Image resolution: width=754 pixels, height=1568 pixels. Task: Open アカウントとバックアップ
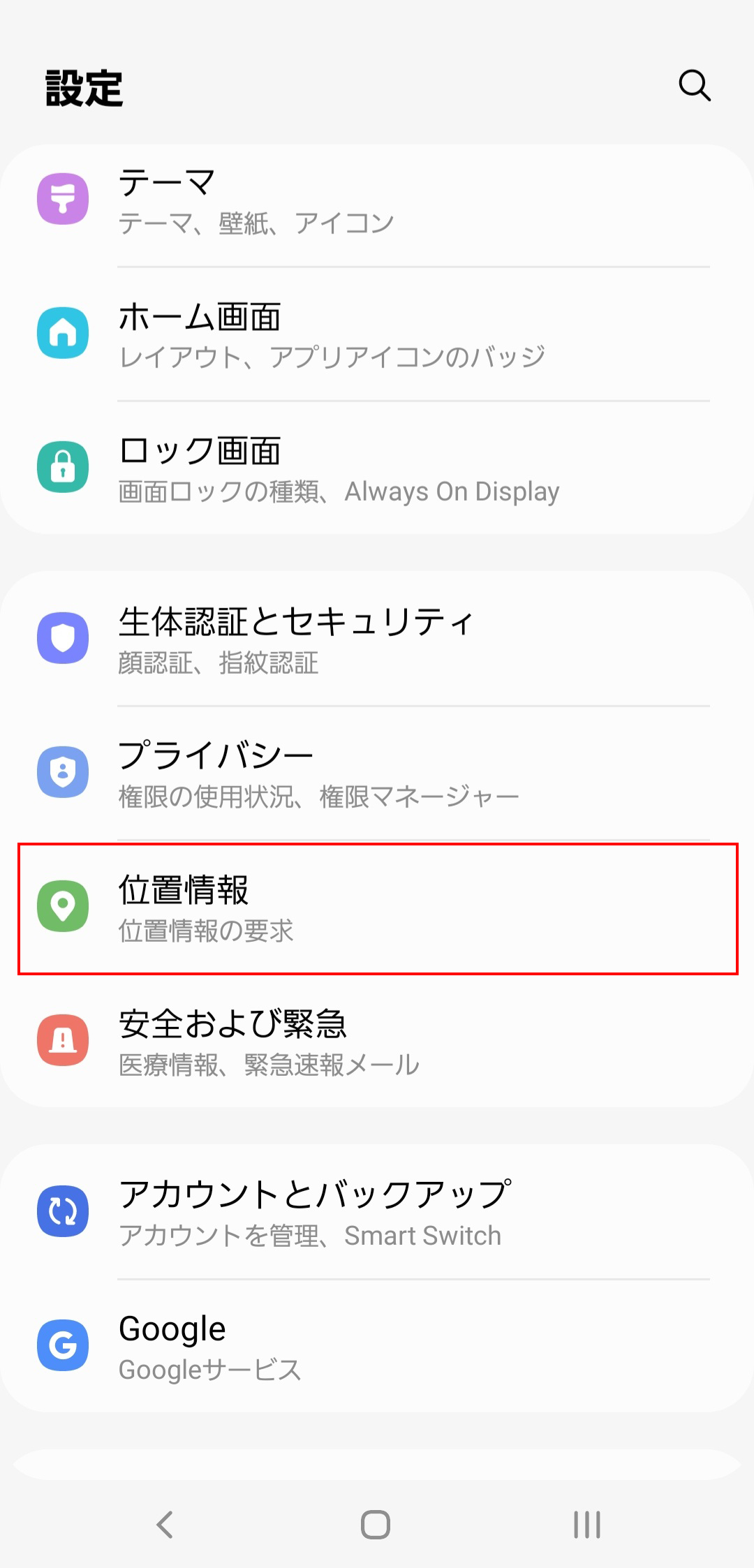(x=377, y=1211)
